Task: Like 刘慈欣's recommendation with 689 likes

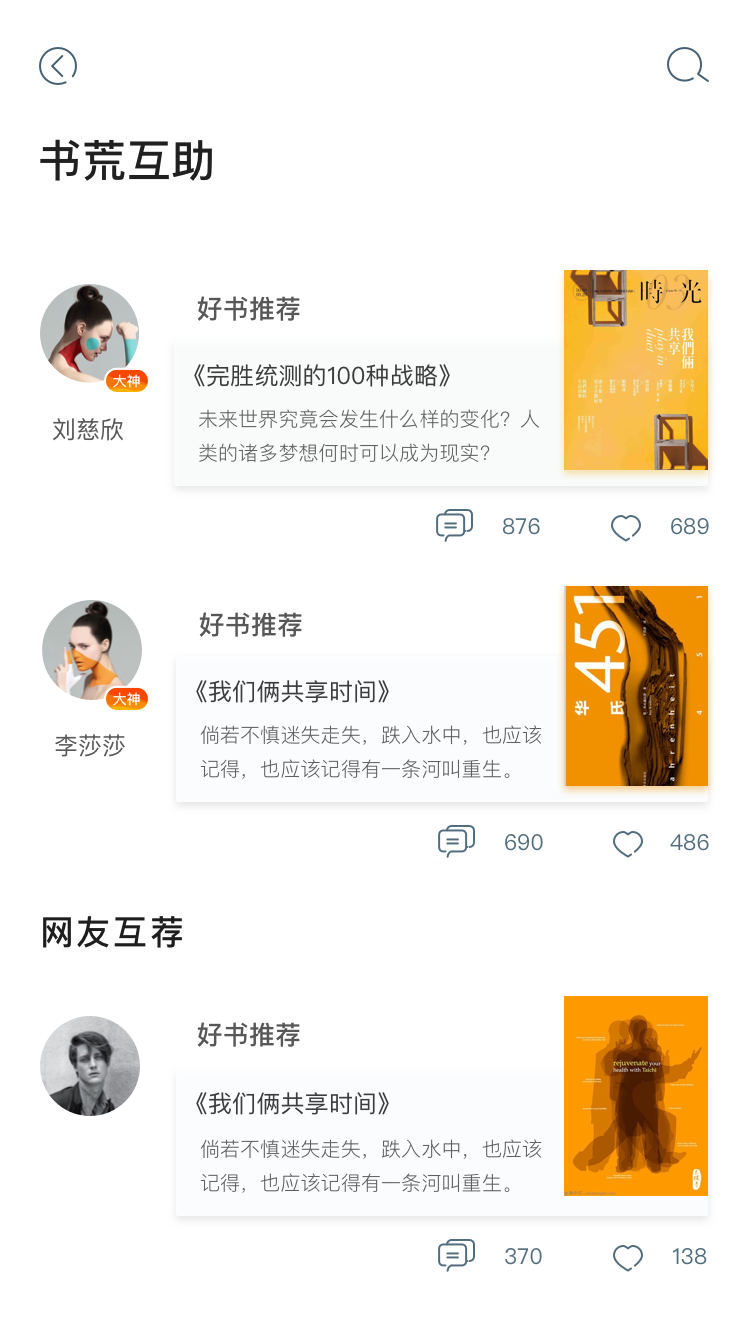Action: pyautogui.click(x=626, y=527)
